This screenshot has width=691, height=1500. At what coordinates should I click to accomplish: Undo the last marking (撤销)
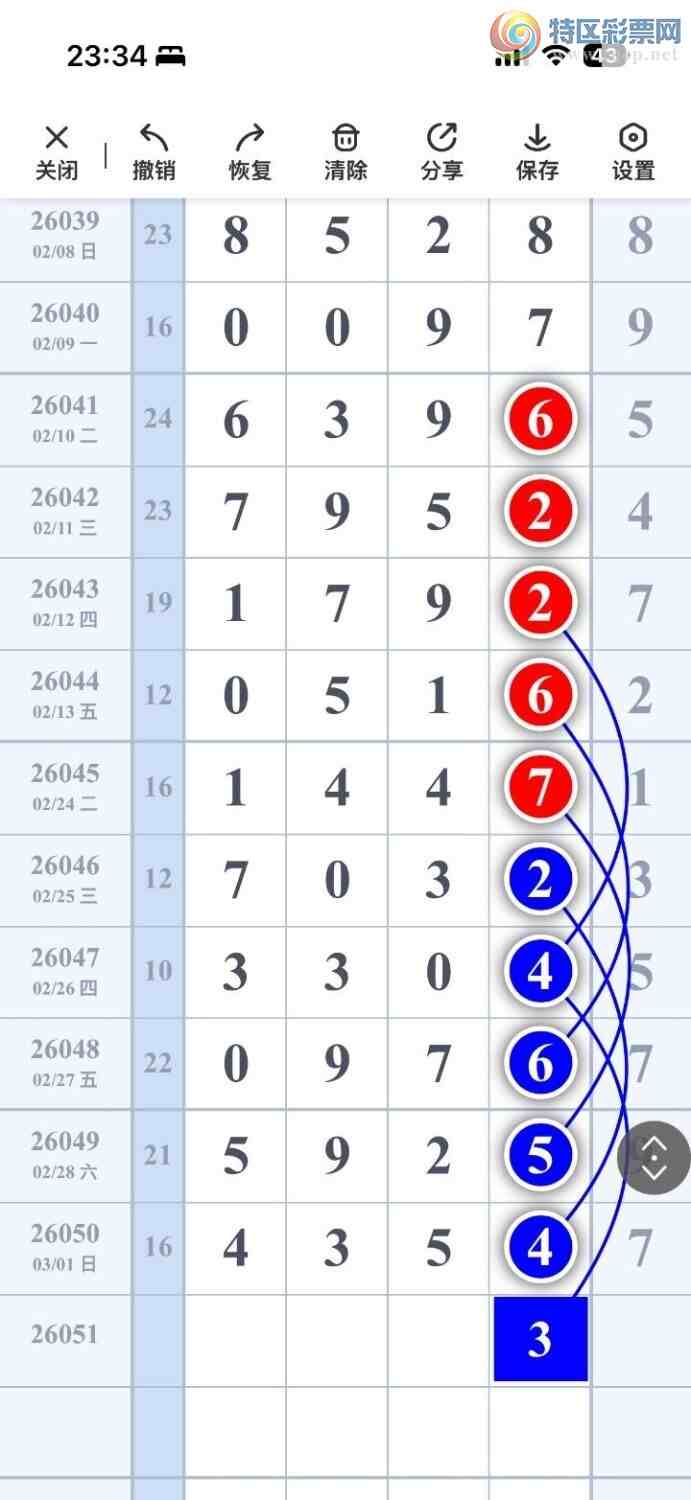click(153, 152)
